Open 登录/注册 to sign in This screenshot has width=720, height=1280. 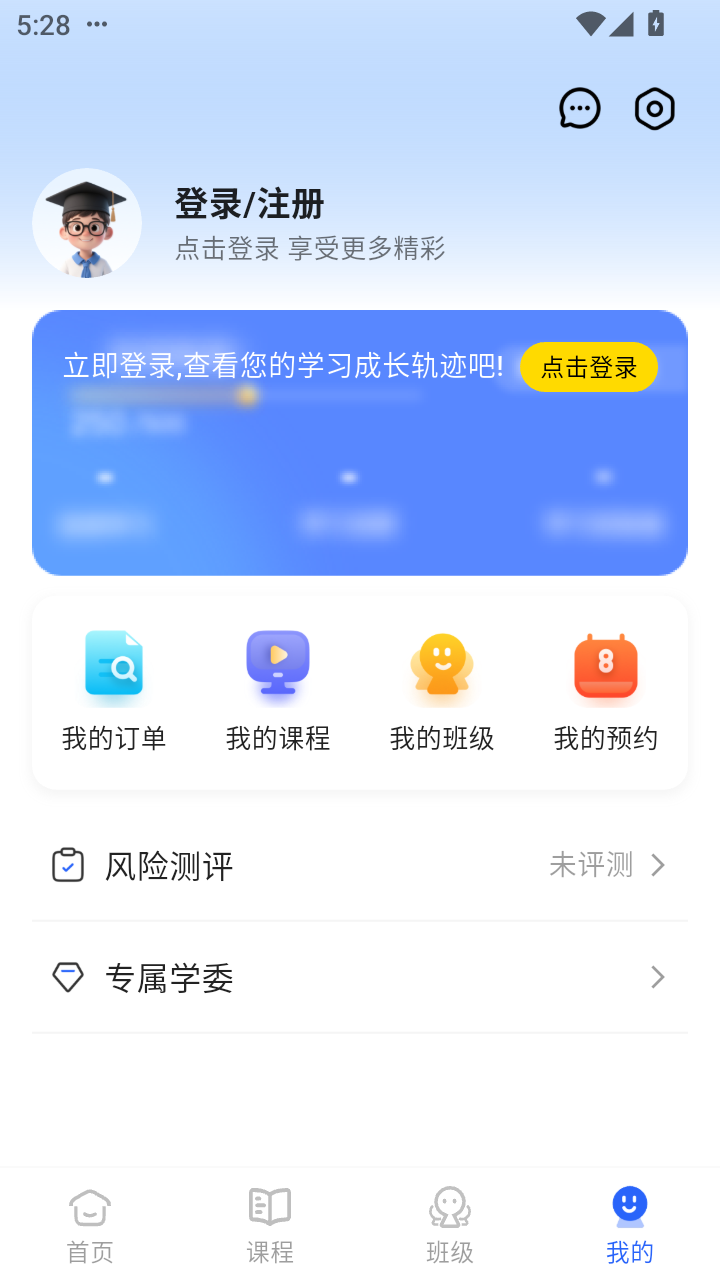pyautogui.click(x=250, y=203)
